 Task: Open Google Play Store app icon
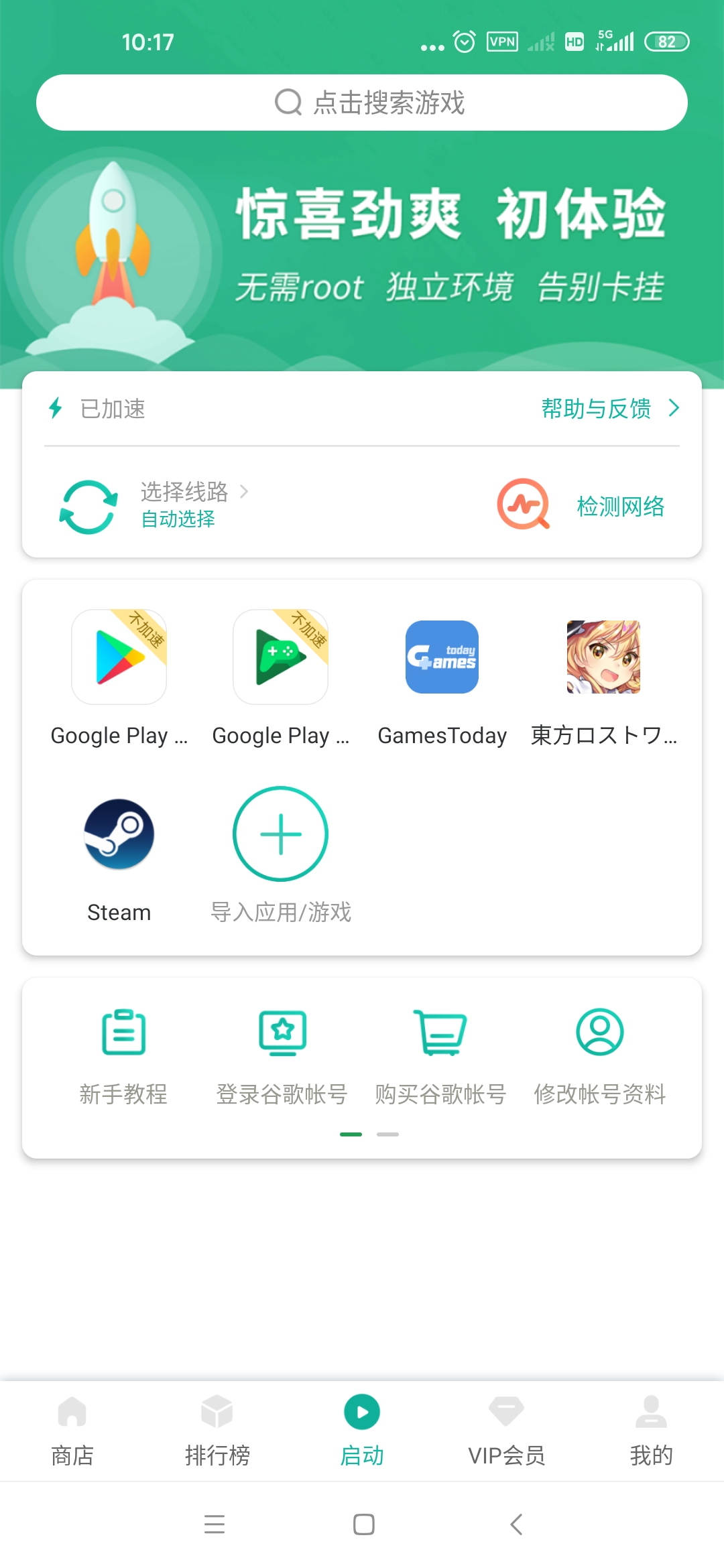point(119,657)
